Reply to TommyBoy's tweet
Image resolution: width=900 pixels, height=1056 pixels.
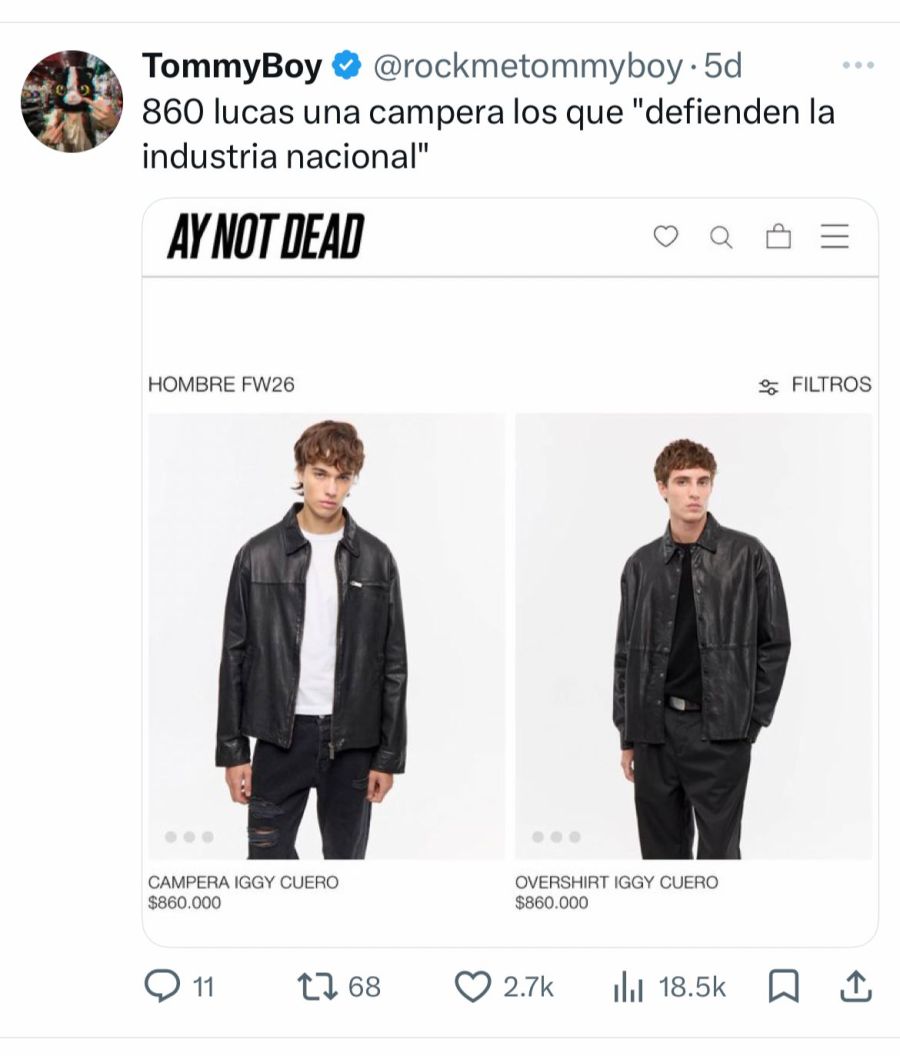tap(160, 986)
